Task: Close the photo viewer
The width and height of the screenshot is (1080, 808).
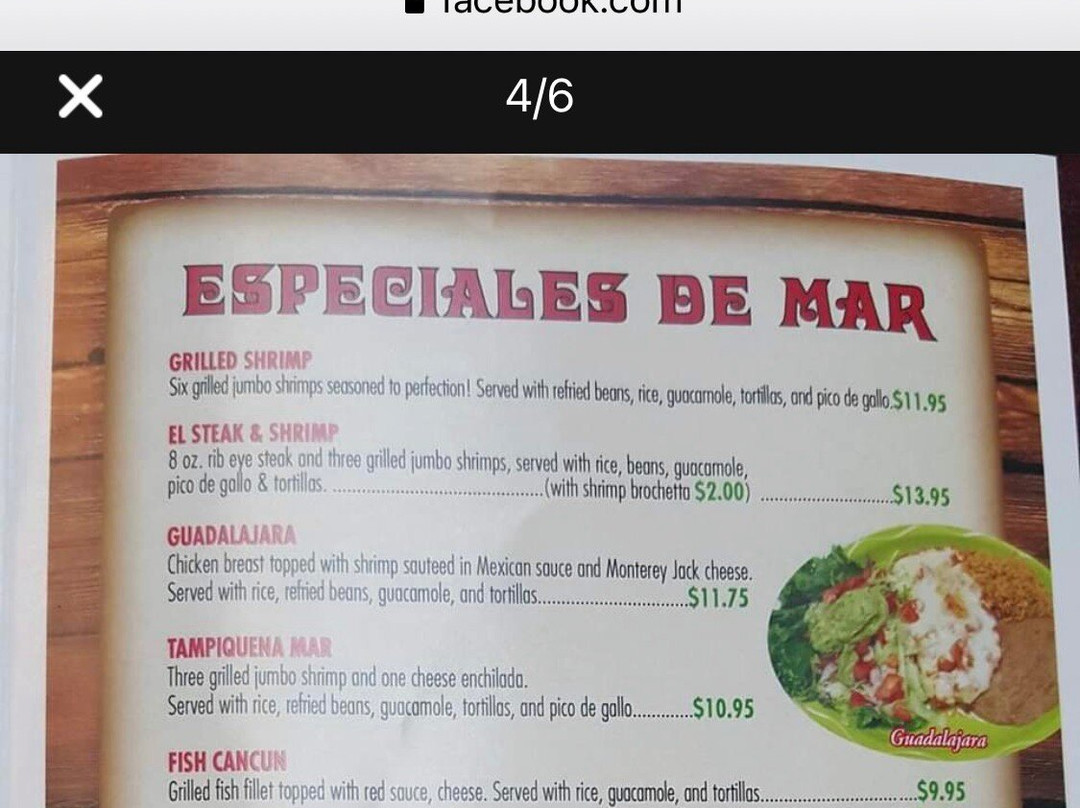Action: 80,97
